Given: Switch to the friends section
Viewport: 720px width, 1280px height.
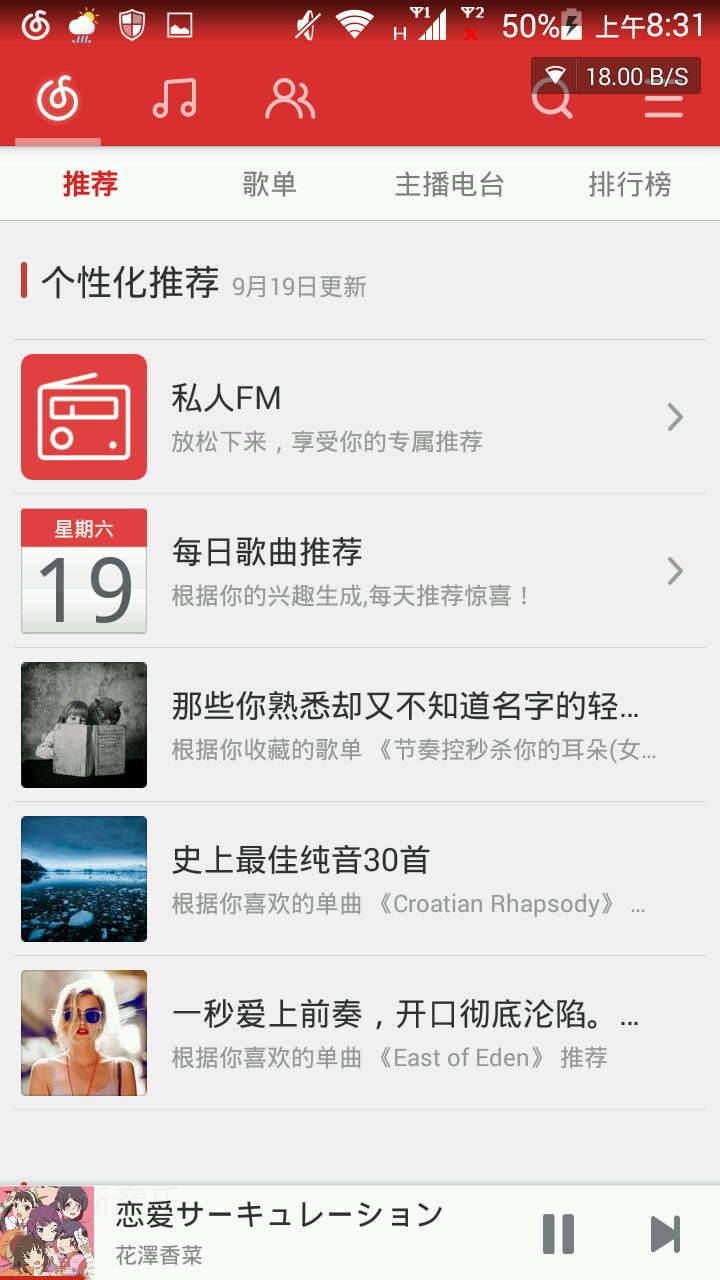Looking at the screenshot, I should point(290,99).
